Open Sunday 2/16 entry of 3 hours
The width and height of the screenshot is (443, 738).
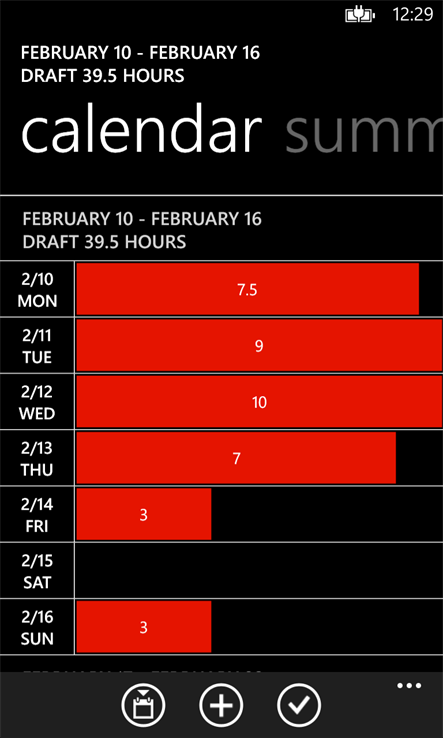coord(144,626)
